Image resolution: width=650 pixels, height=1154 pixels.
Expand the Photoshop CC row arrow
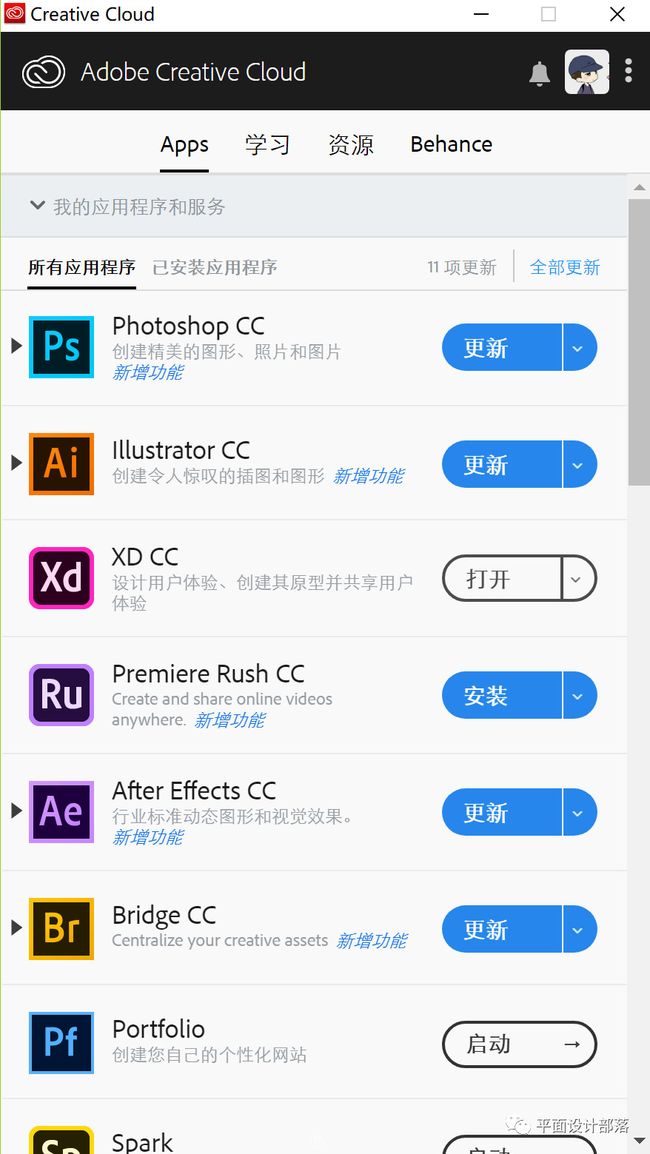tap(16, 345)
